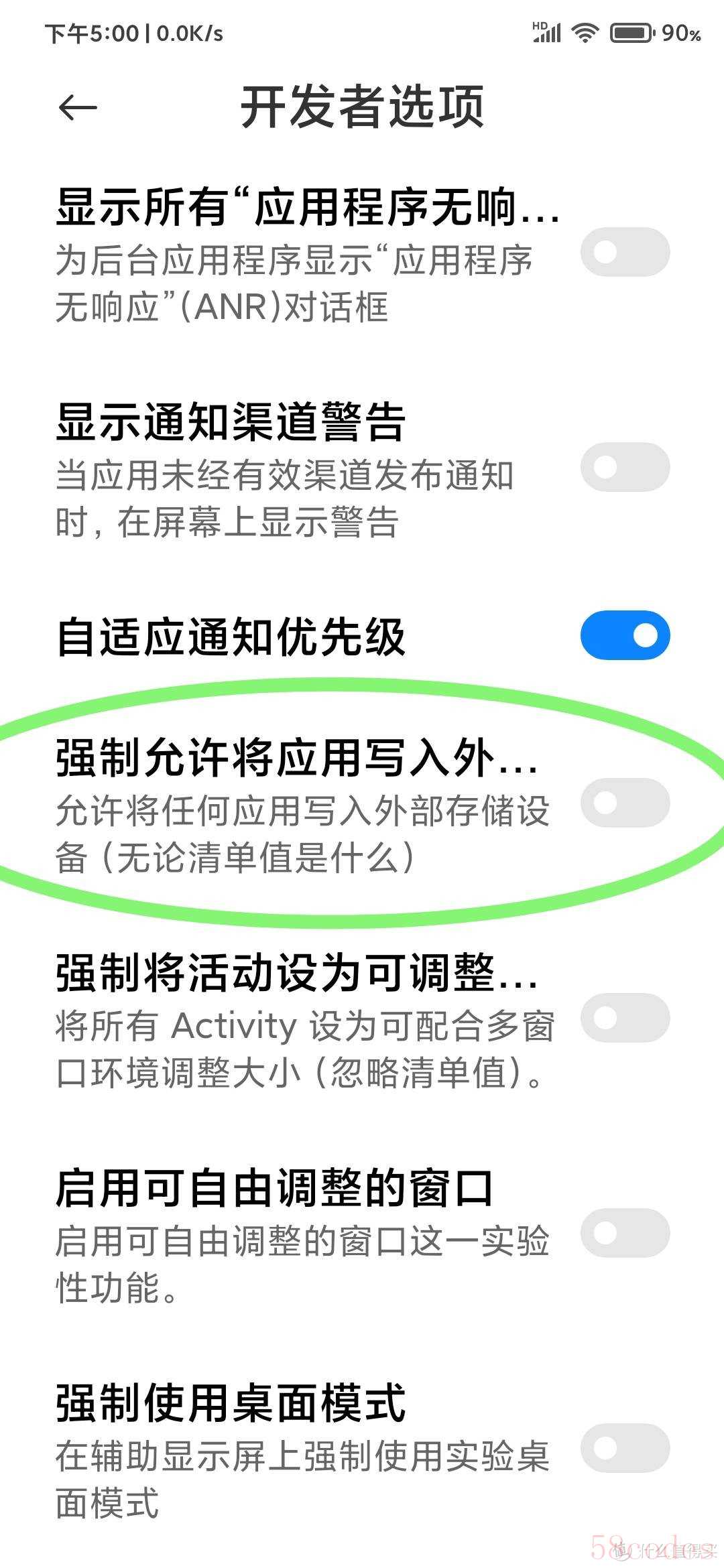Go back from 开发者选项
The width and height of the screenshot is (724, 1568).
click(x=78, y=108)
